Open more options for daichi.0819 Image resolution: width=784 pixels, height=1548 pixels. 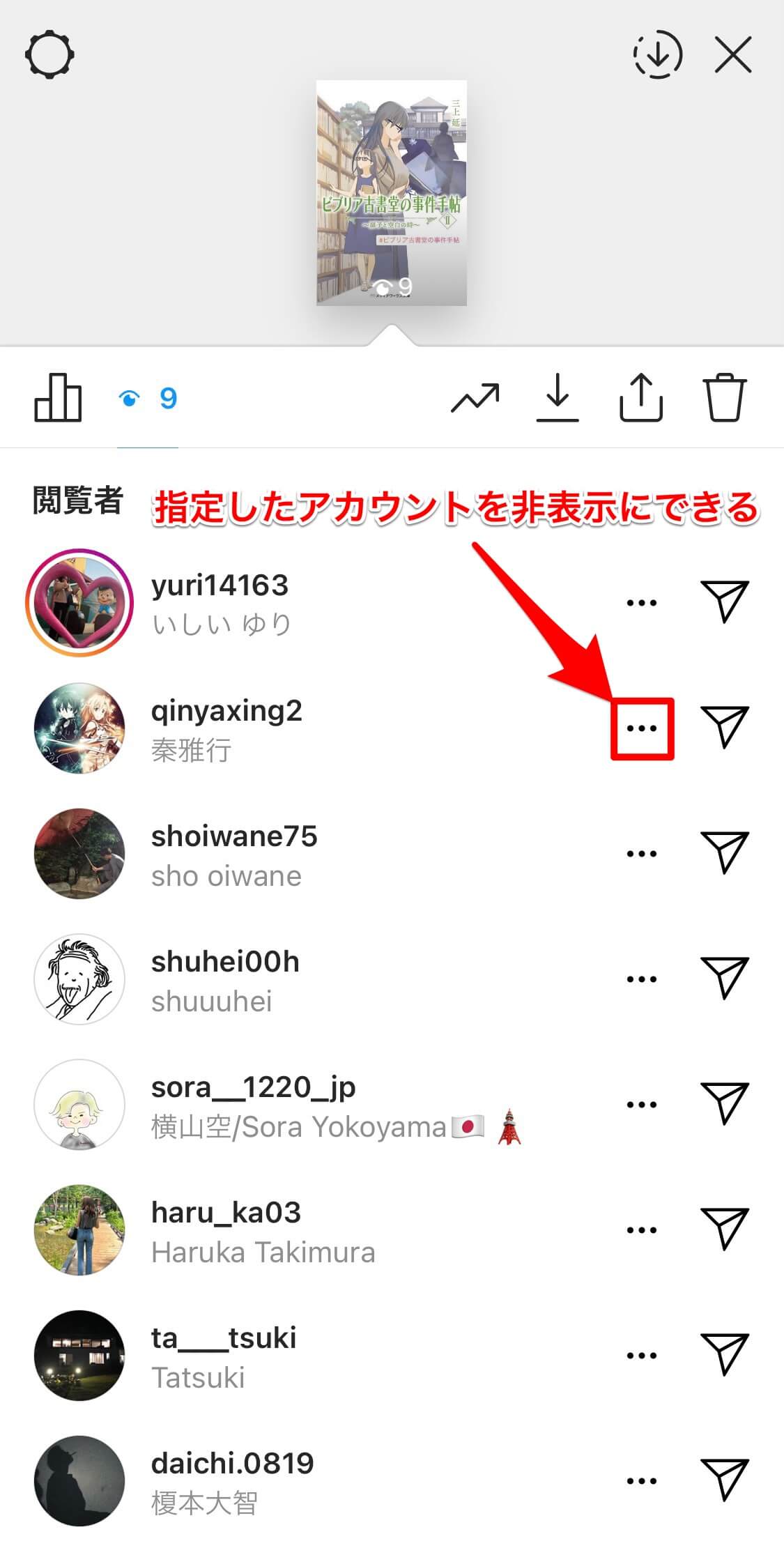(x=642, y=1481)
